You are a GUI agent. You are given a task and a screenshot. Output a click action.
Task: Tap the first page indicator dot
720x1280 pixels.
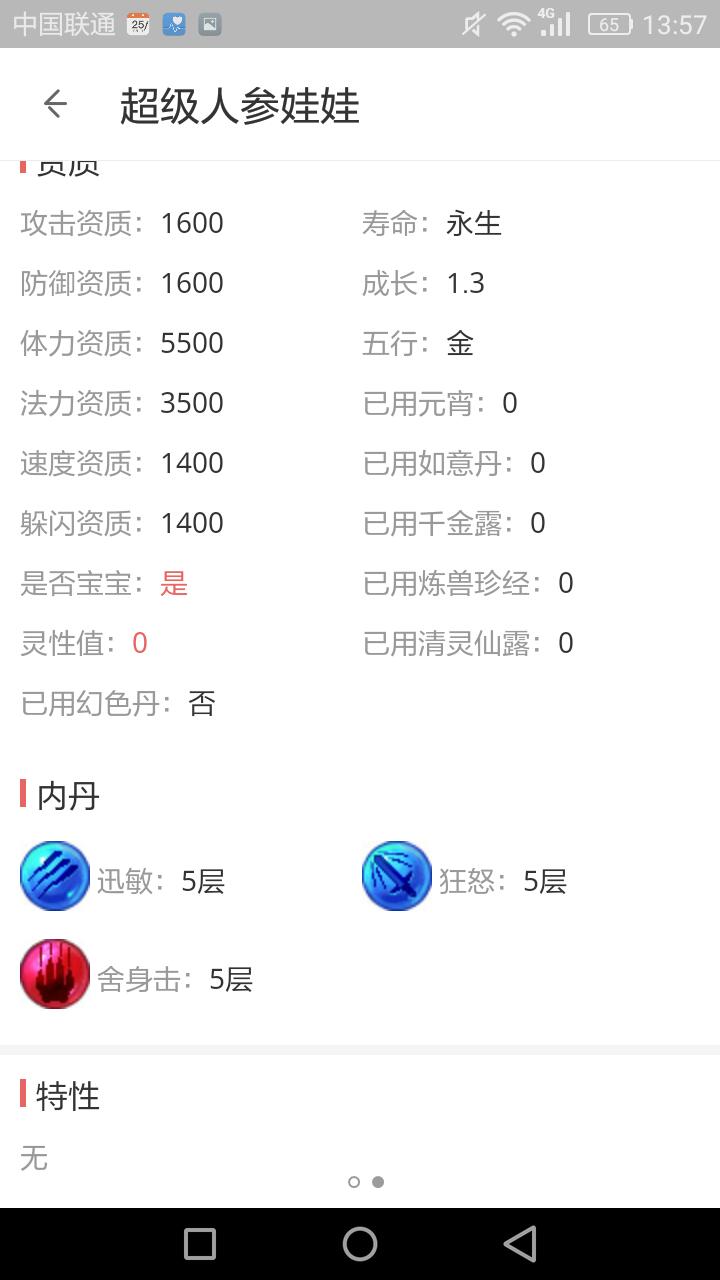[x=354, y=1182]
